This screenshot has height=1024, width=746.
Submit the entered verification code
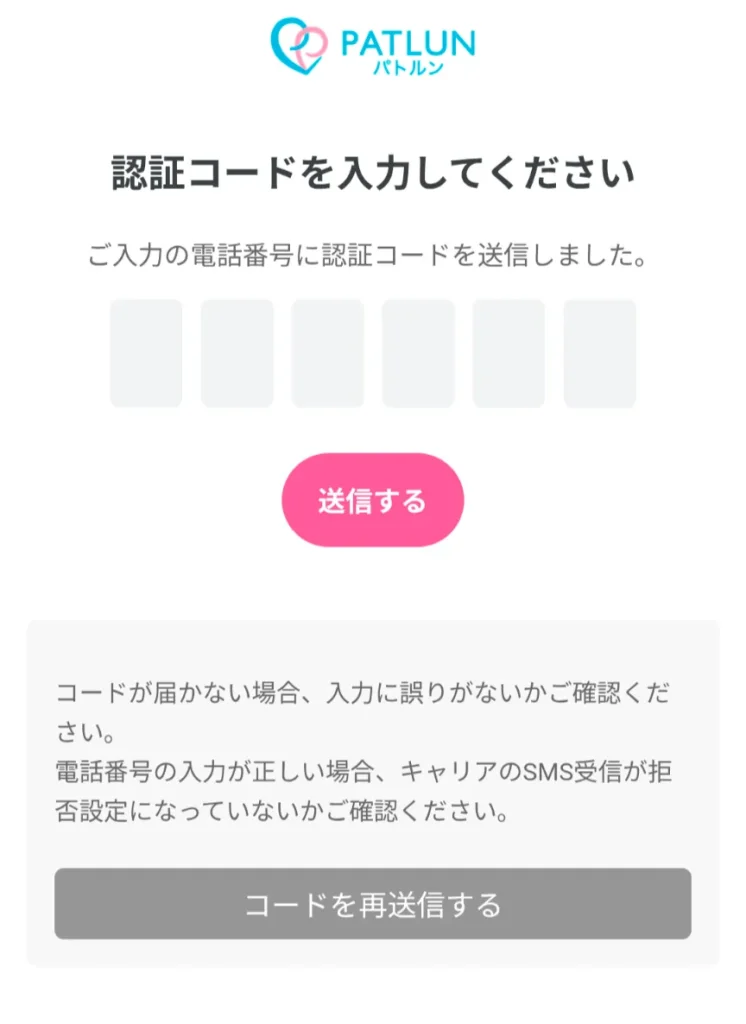(x=371, y=498)
